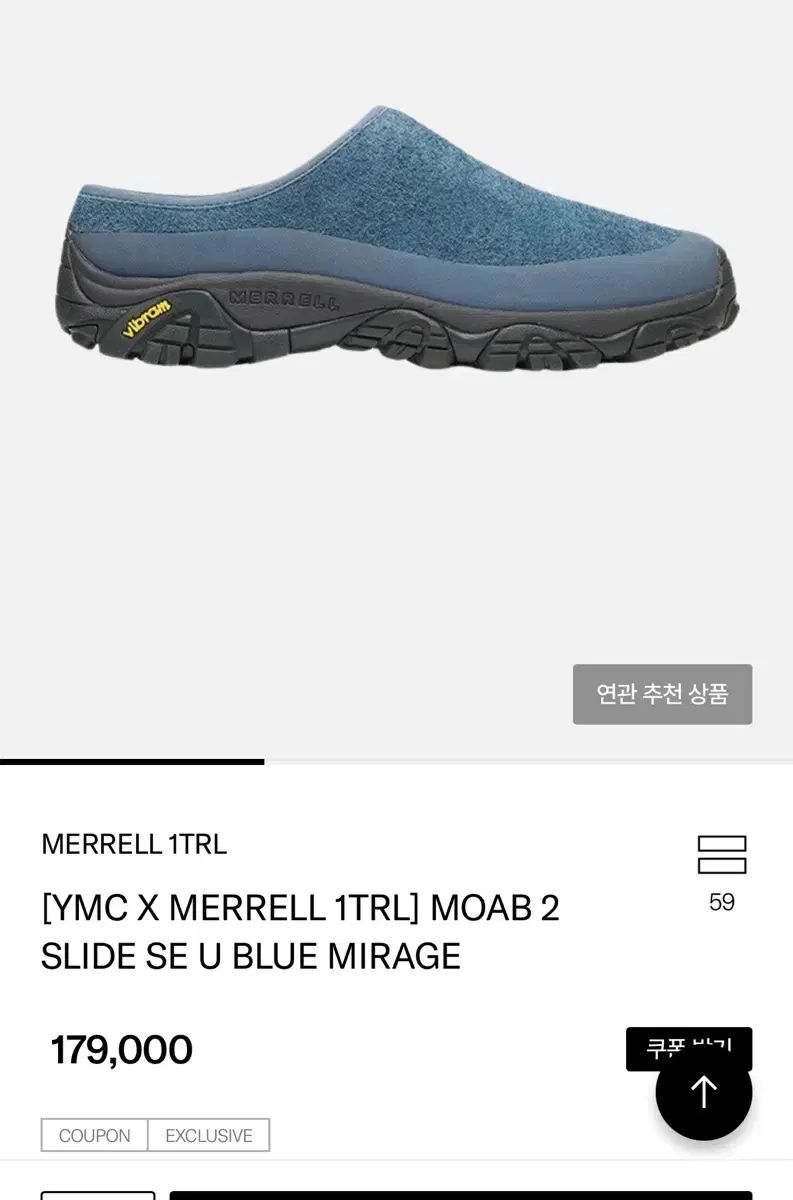The width and height of the screenshot is (793, 1200).
Task: Select the gray 연관 추천 상품 panel
Action: pos(661,694)
